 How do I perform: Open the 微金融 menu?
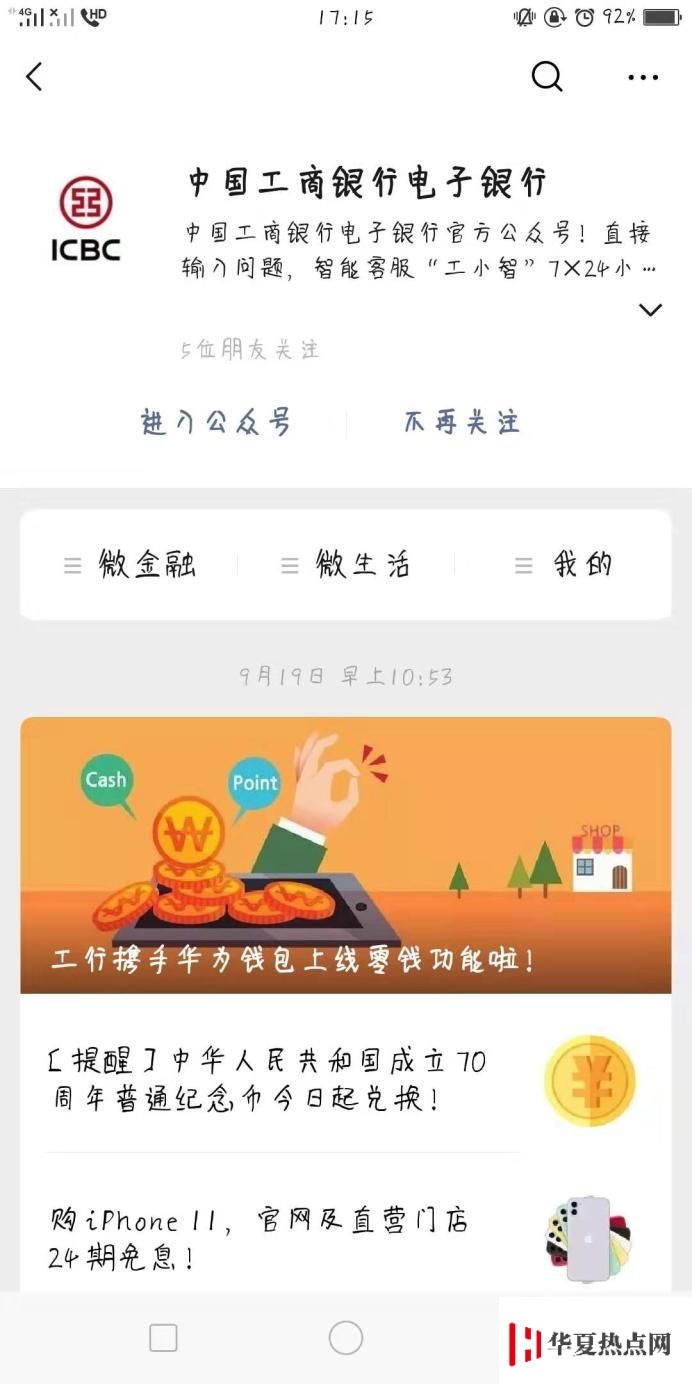[130, 565]
